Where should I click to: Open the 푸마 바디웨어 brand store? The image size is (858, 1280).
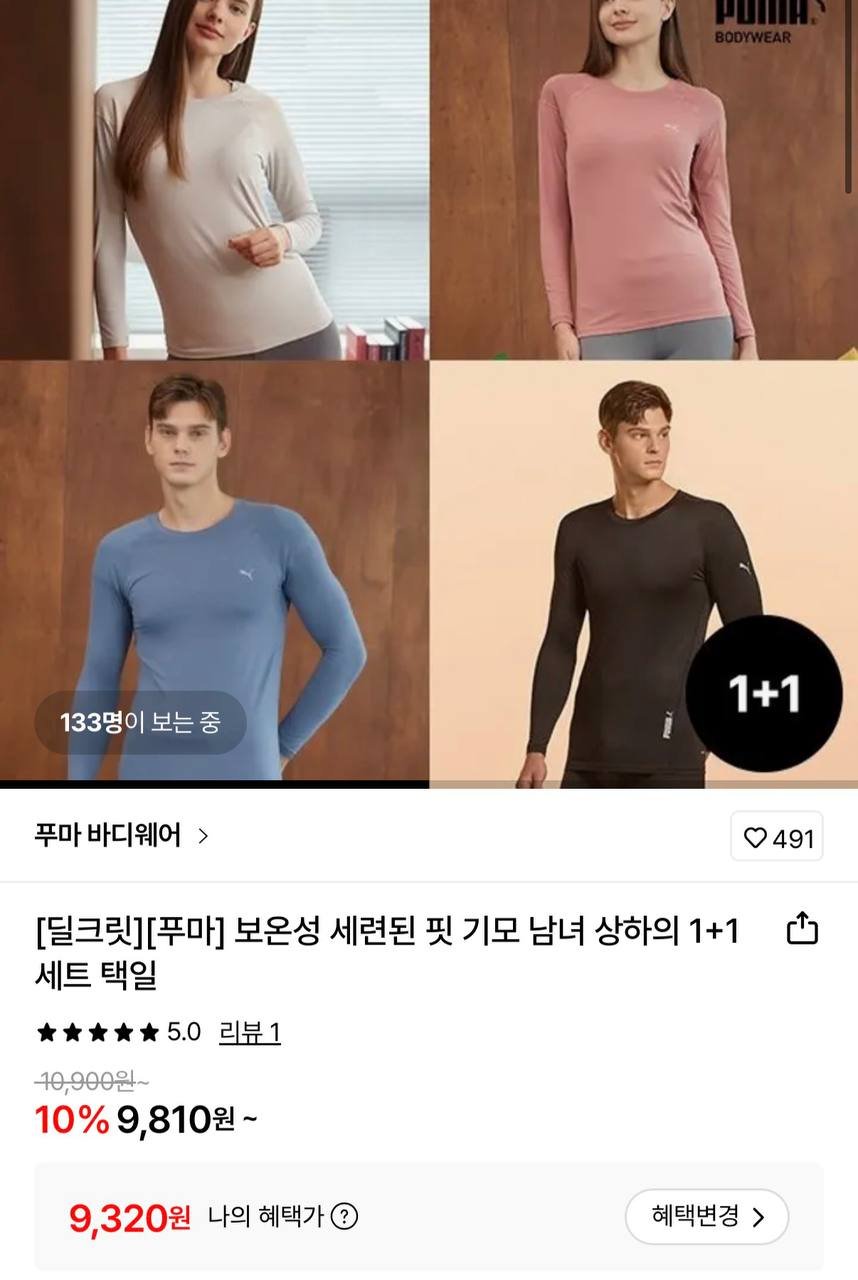(x=122, y=836)
